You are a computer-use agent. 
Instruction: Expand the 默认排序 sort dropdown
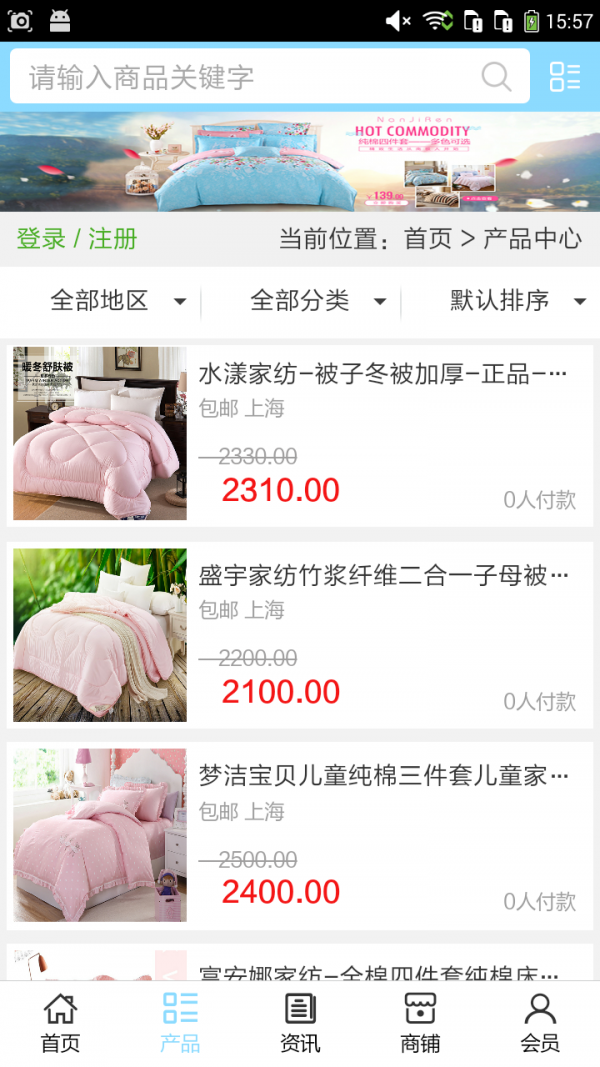point(517,300)
